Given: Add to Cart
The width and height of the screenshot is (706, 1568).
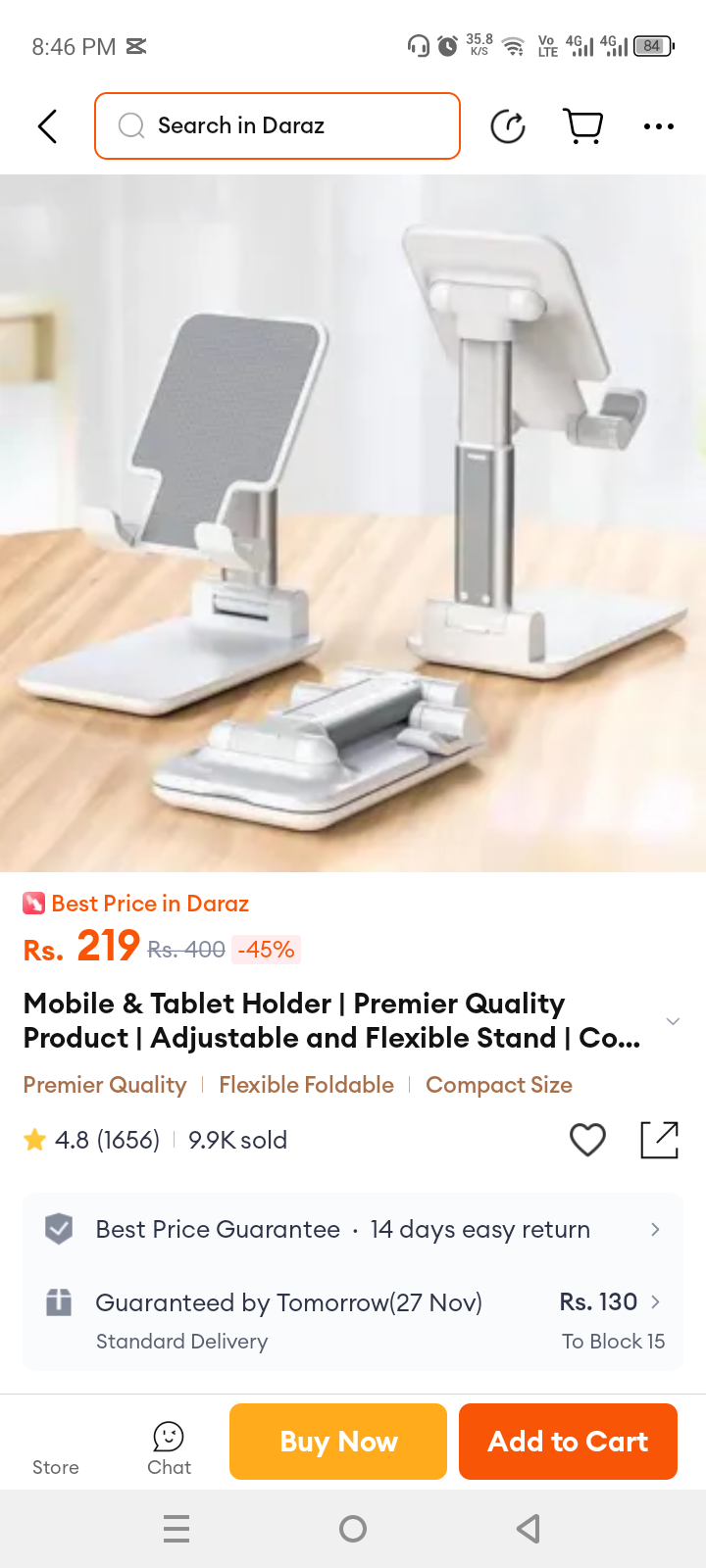Looking at the screenshot, I should (568, 1442).
